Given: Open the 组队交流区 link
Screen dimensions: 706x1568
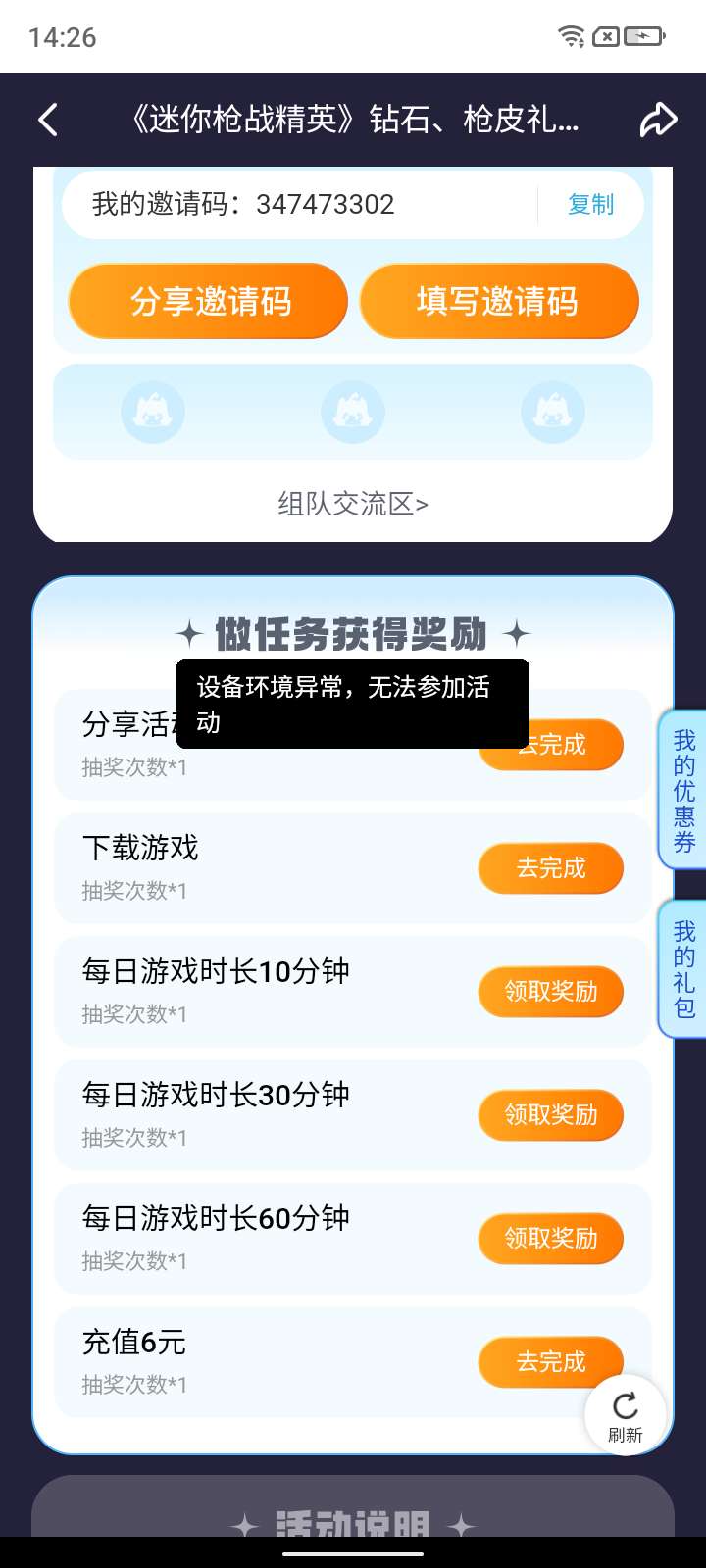Looking at the screenshot, I should 353,504.
